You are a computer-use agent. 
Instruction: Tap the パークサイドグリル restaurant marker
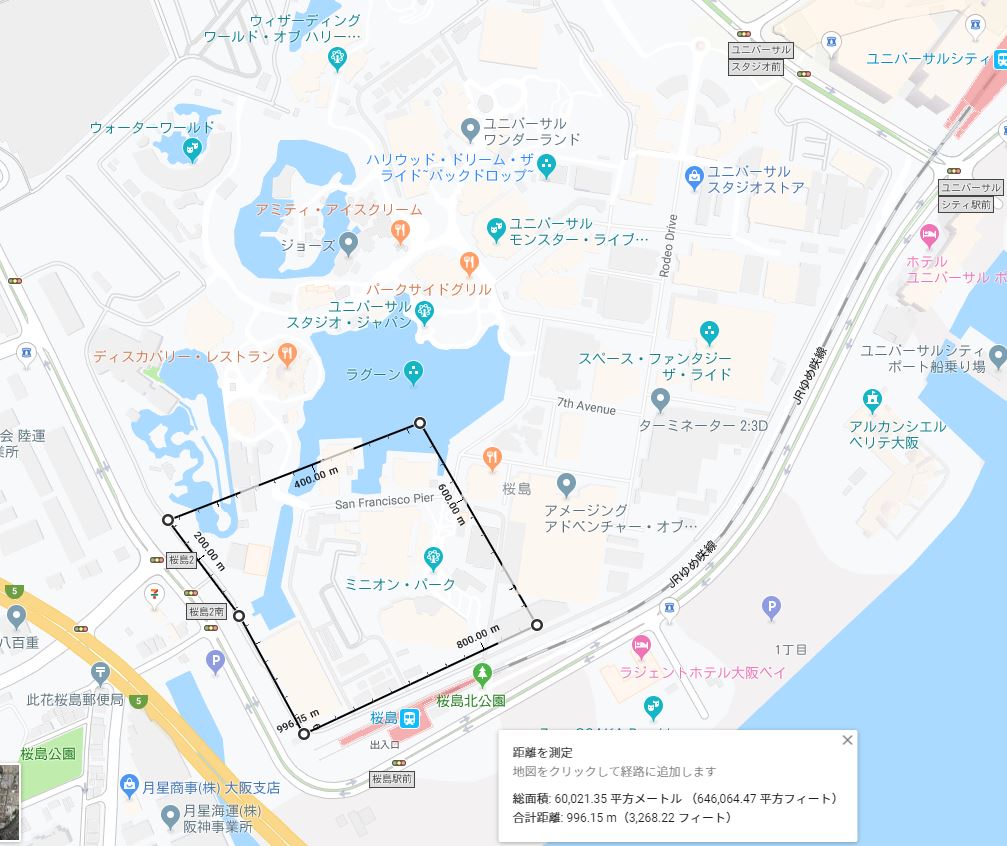tap(469, 265)
